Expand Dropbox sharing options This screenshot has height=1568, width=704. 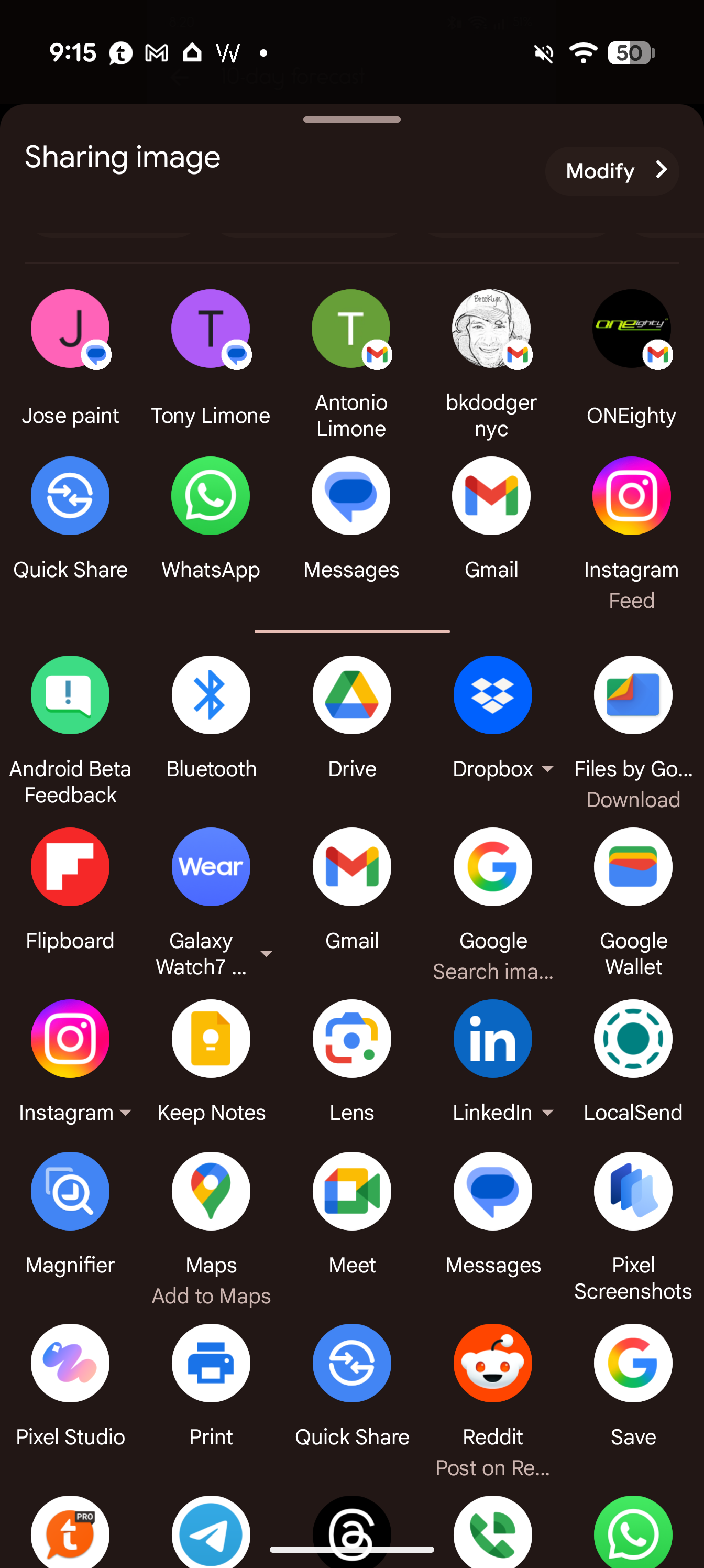(547, 769)
